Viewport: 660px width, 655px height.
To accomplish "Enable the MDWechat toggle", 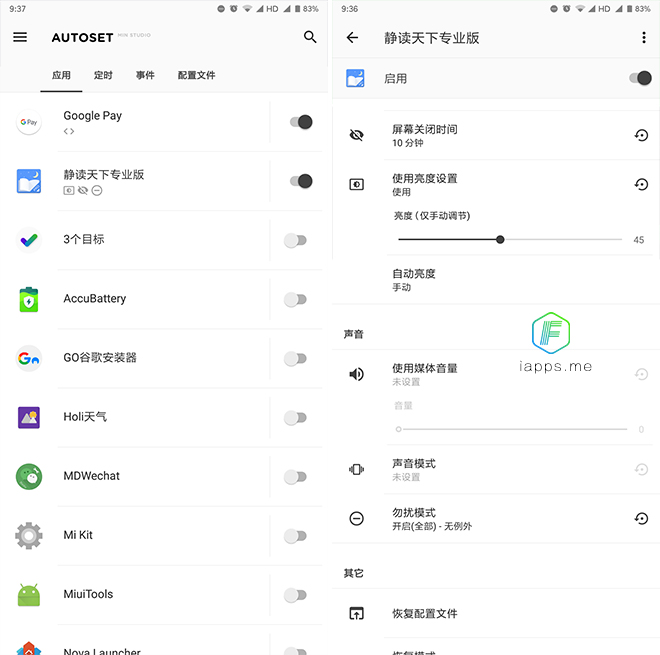I will 295,477.
